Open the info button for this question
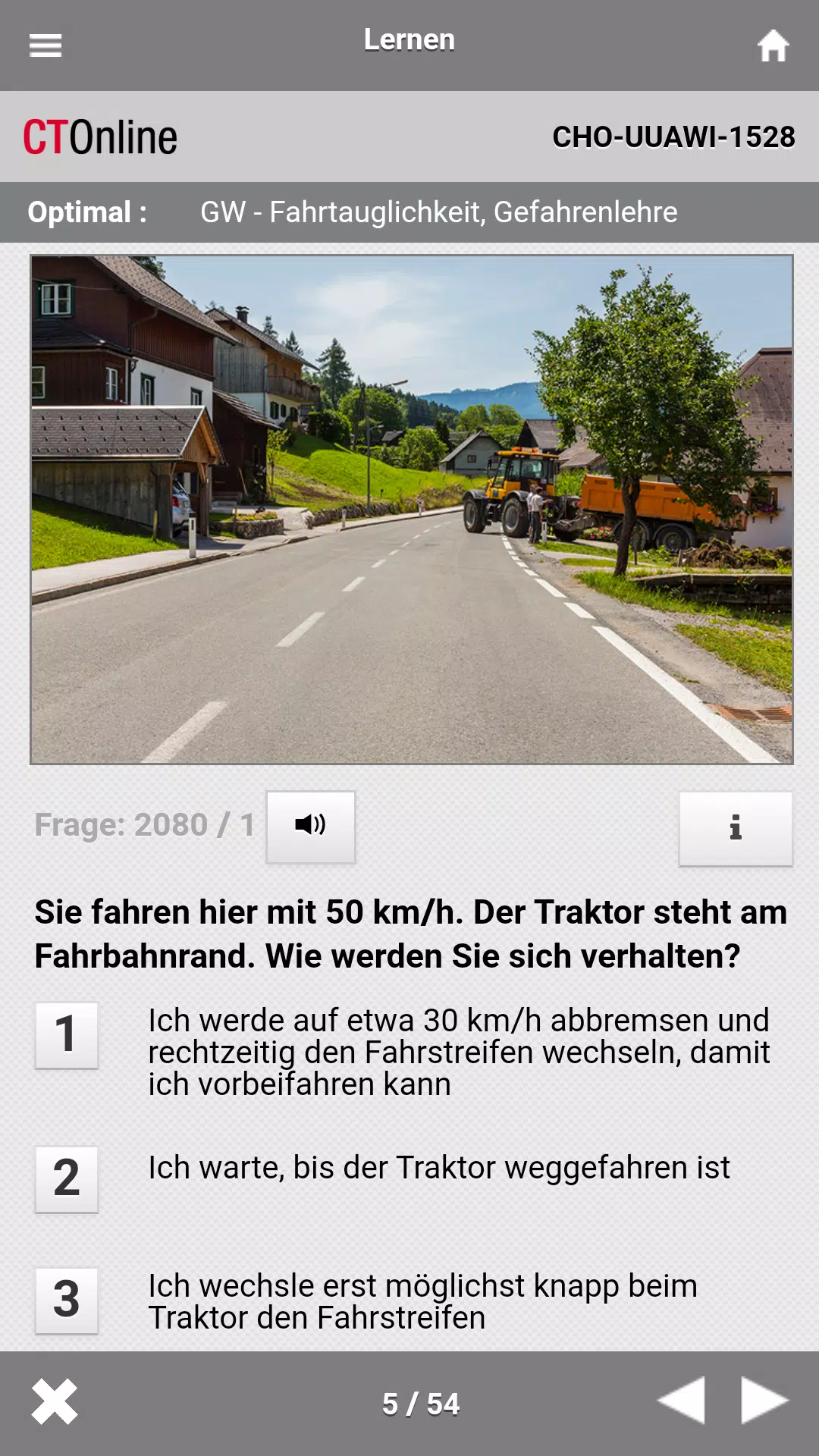The image size is (819, 1456). pos(736,828)
